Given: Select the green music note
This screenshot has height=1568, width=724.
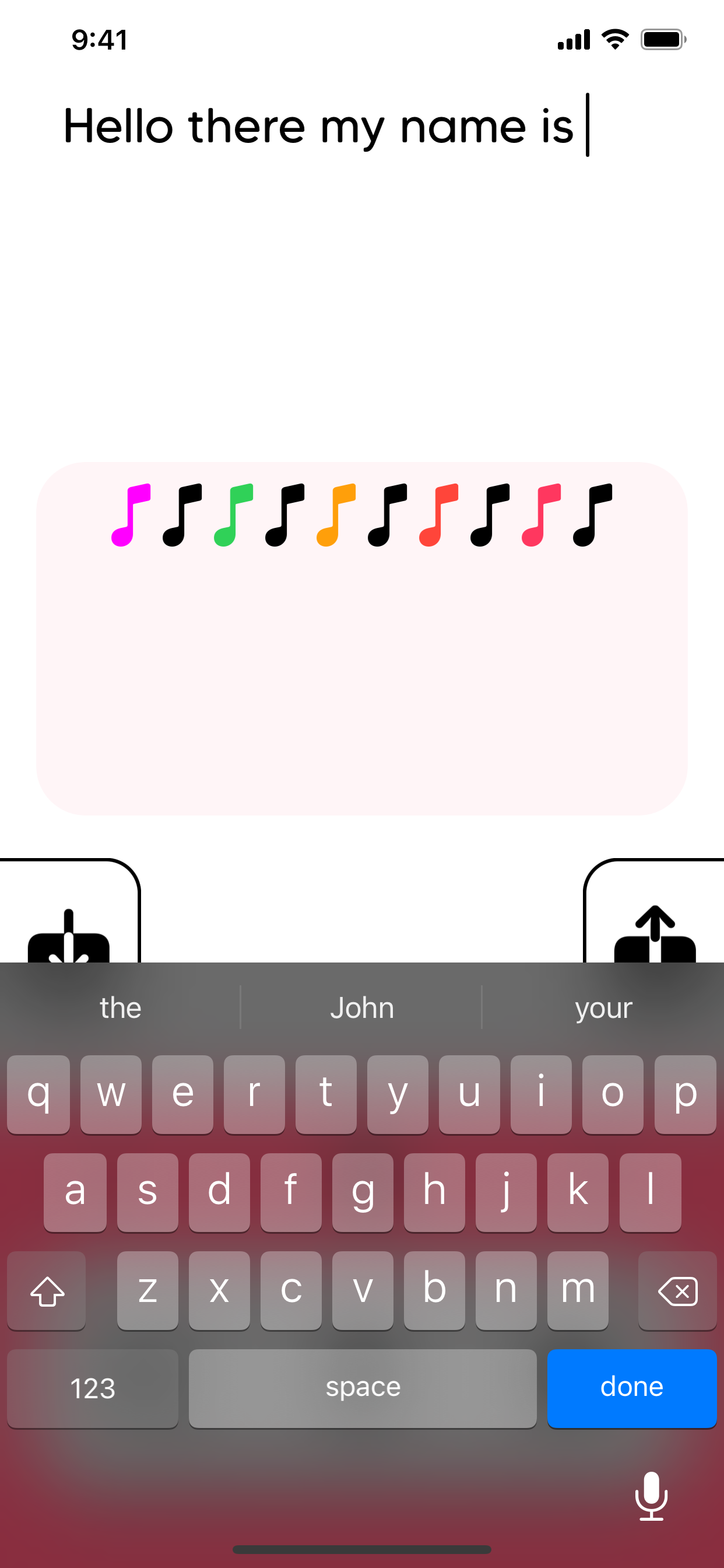Looking at the screenshot, I should click(236, 517).
